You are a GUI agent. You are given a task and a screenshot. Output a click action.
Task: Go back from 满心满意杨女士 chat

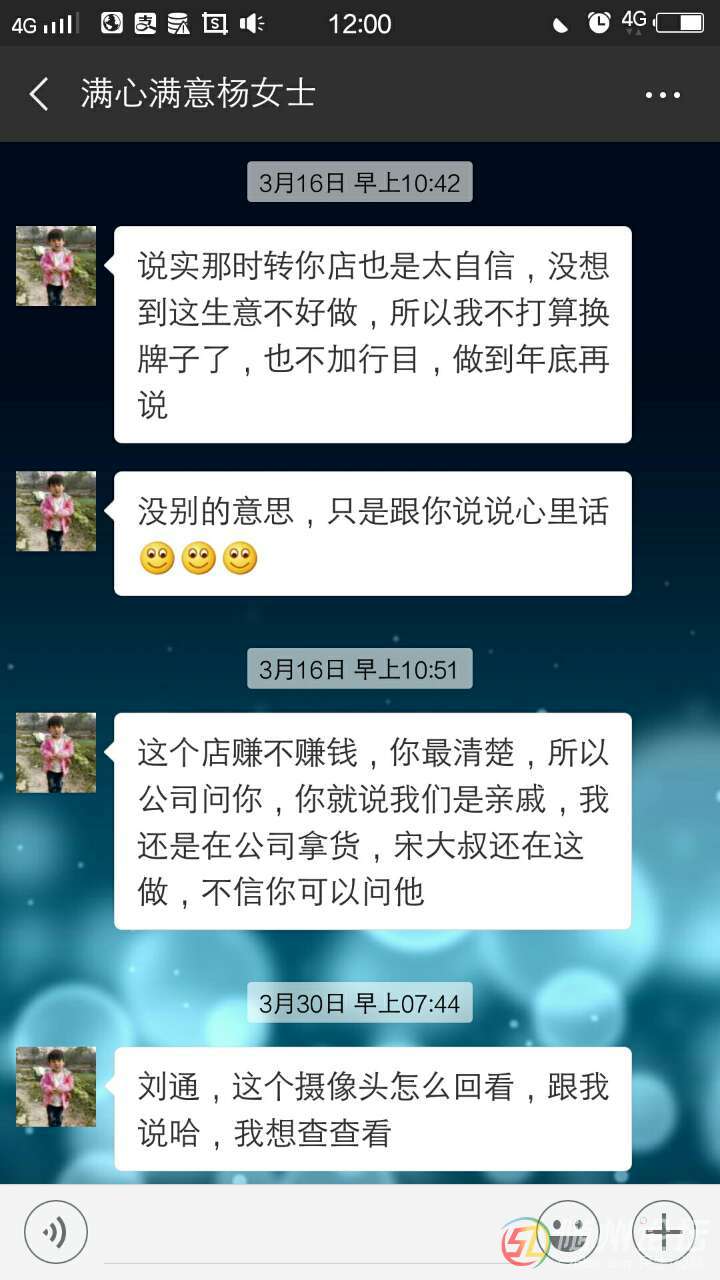tap(39, 95)
